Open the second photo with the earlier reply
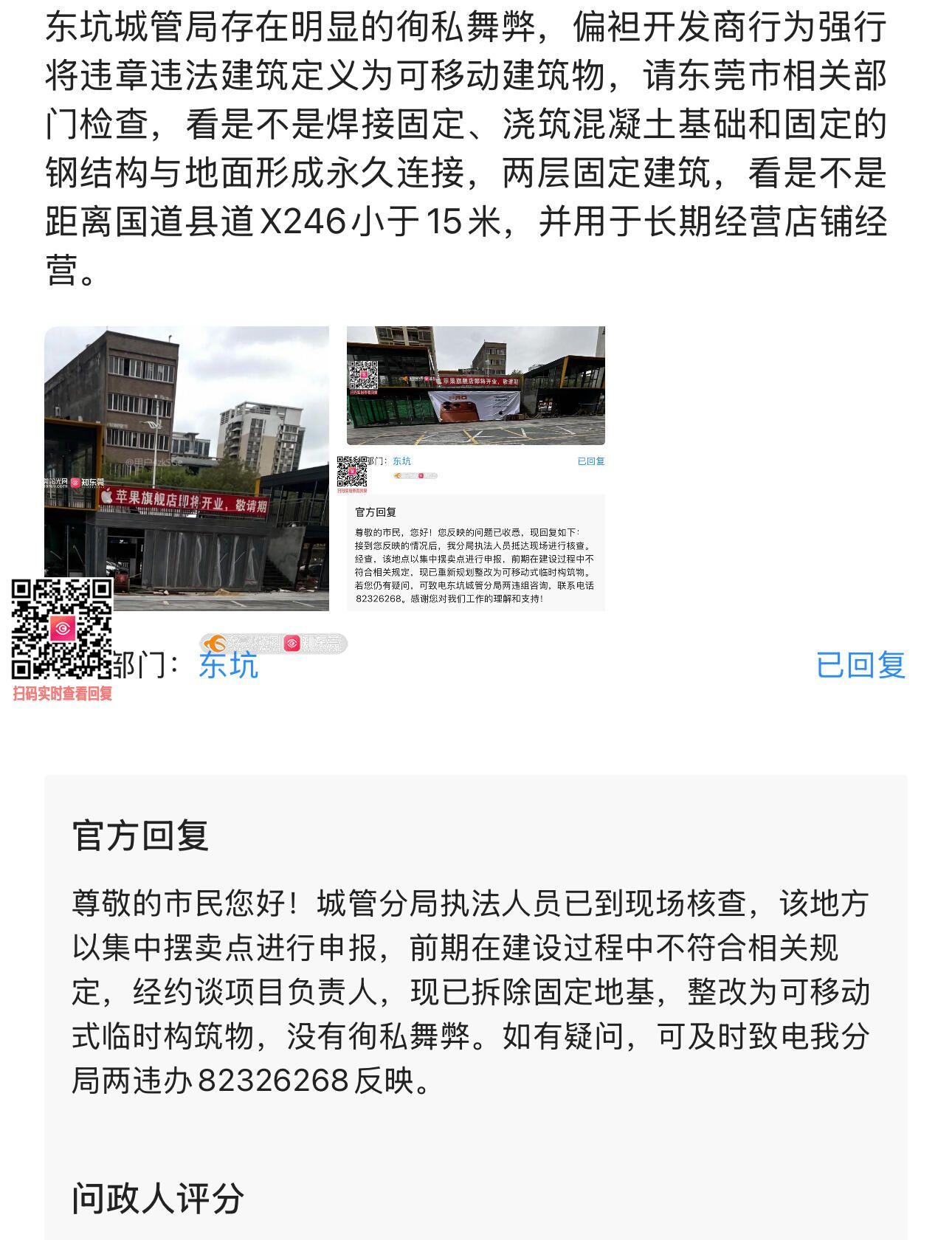 coord(475,468)
